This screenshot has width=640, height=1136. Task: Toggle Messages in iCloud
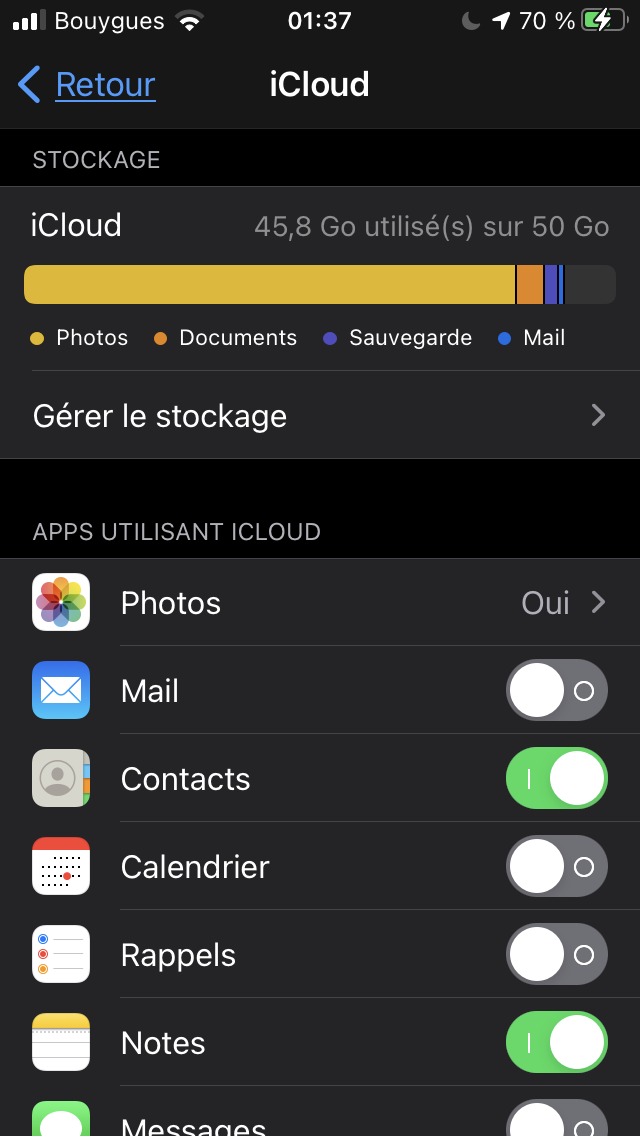[x=556, y=1122]
